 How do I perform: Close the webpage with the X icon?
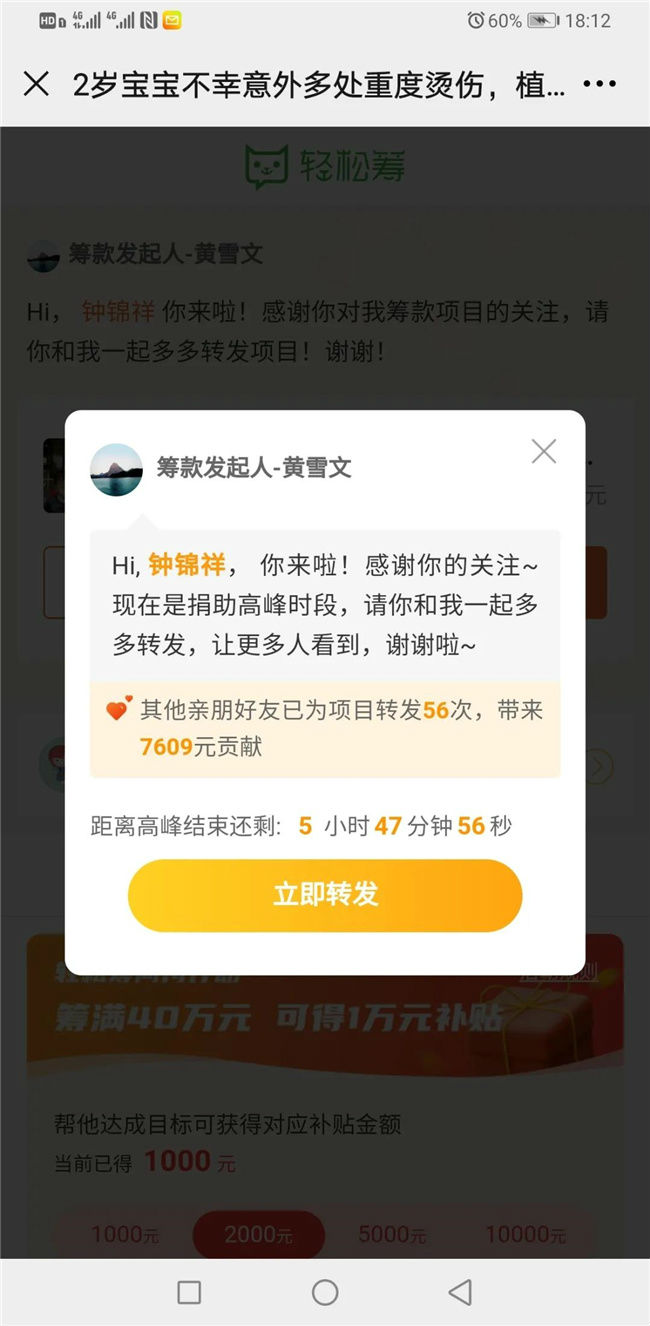(36, 84)
